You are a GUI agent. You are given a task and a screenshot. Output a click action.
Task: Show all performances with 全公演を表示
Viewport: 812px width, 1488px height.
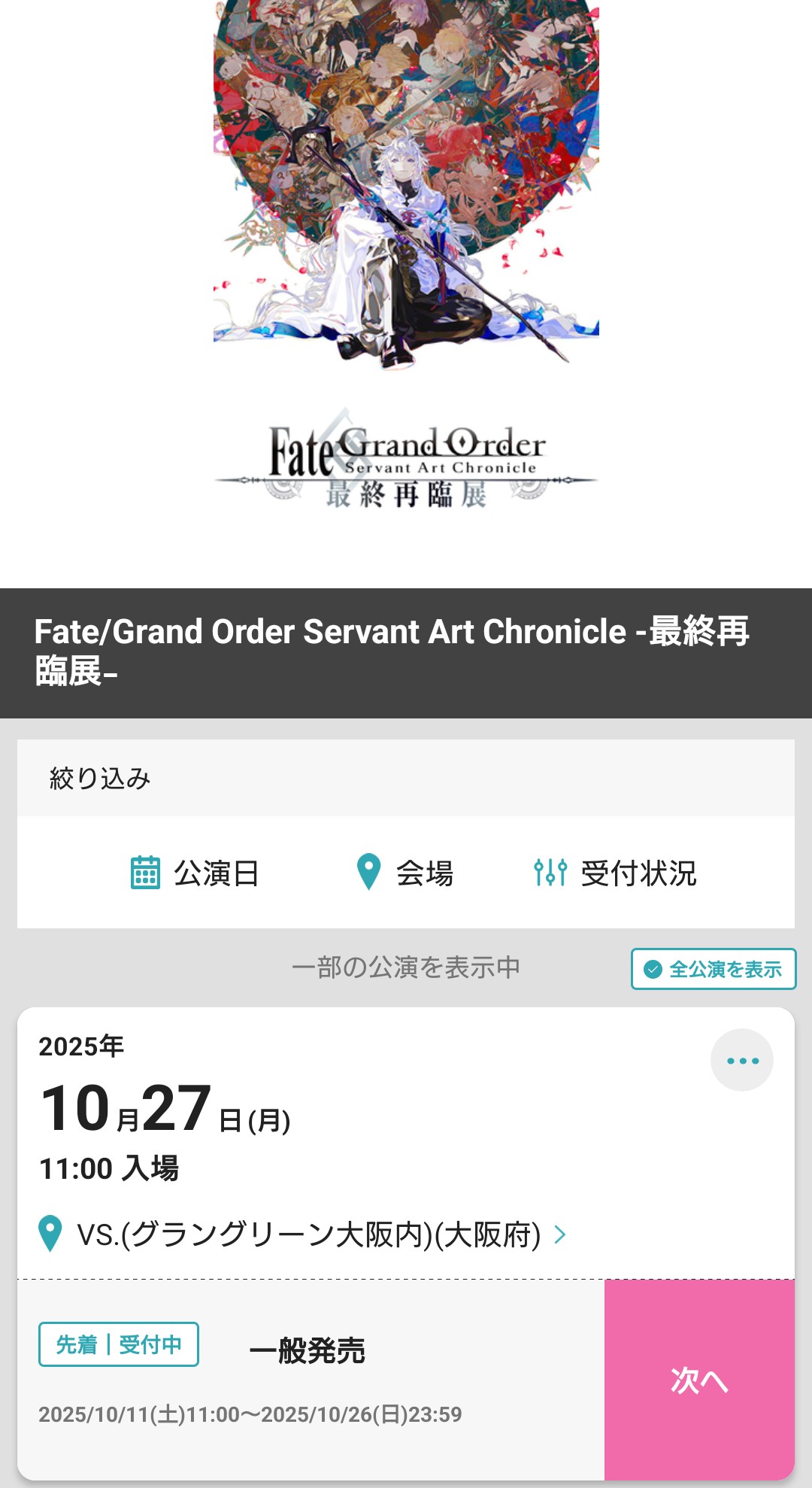713,969
